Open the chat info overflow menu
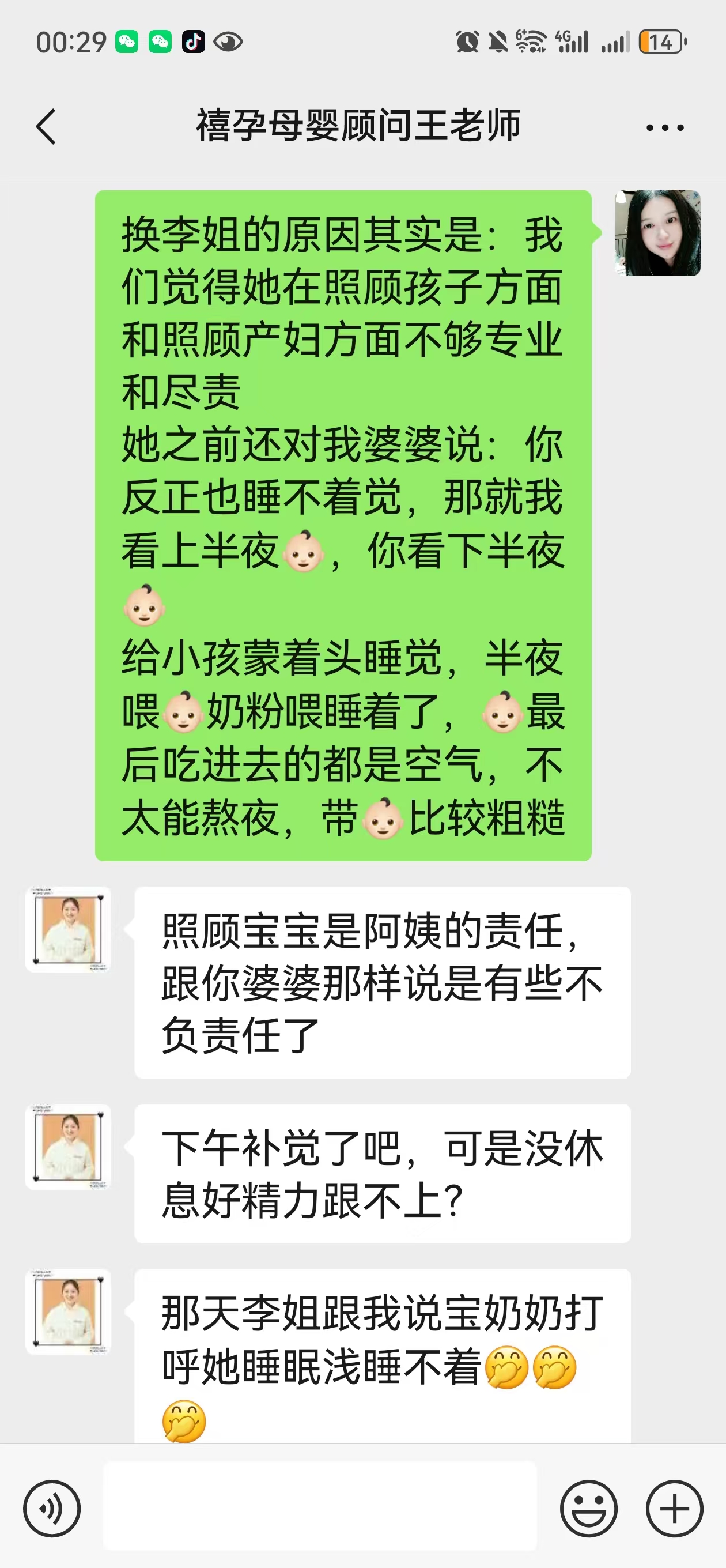 tap(664, 127)
